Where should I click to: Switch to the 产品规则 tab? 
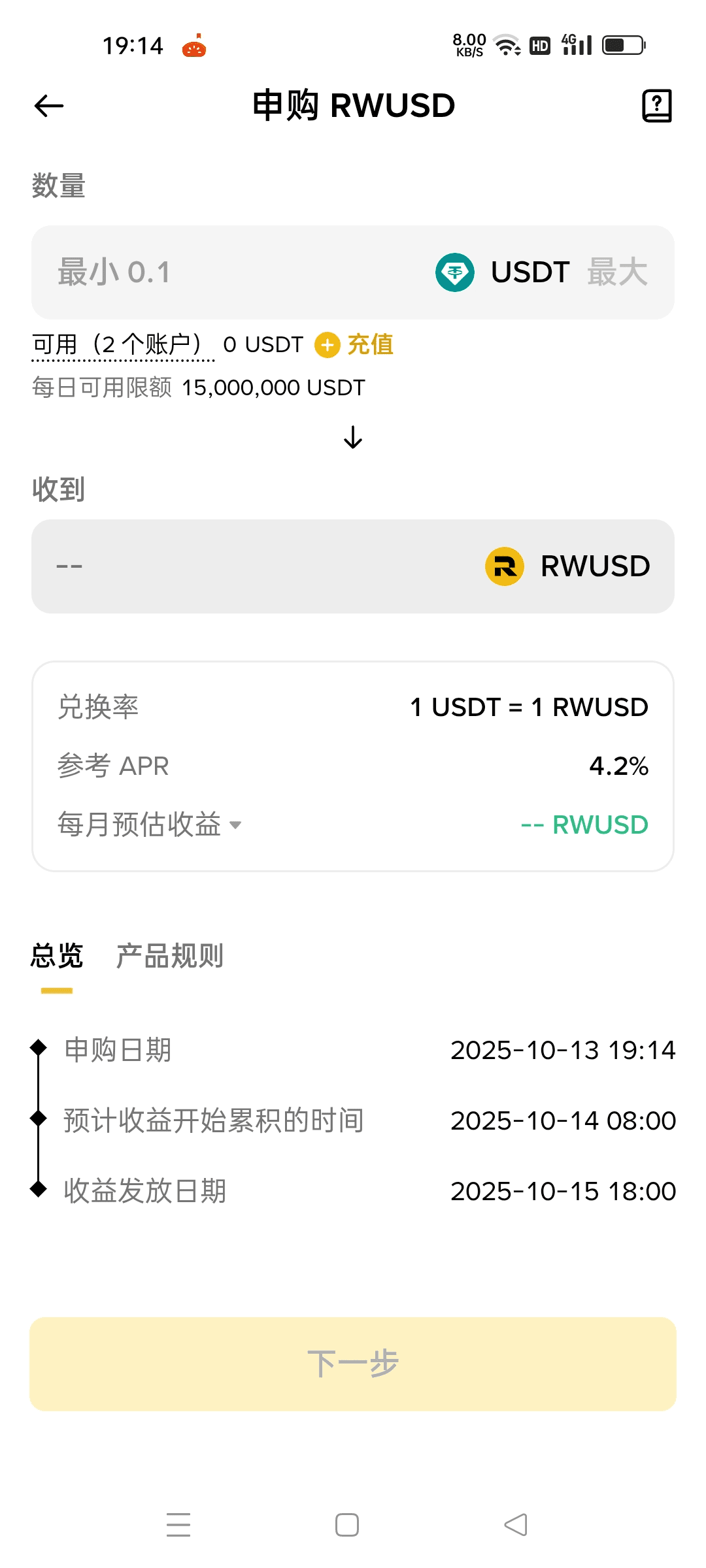coord(169,956)
